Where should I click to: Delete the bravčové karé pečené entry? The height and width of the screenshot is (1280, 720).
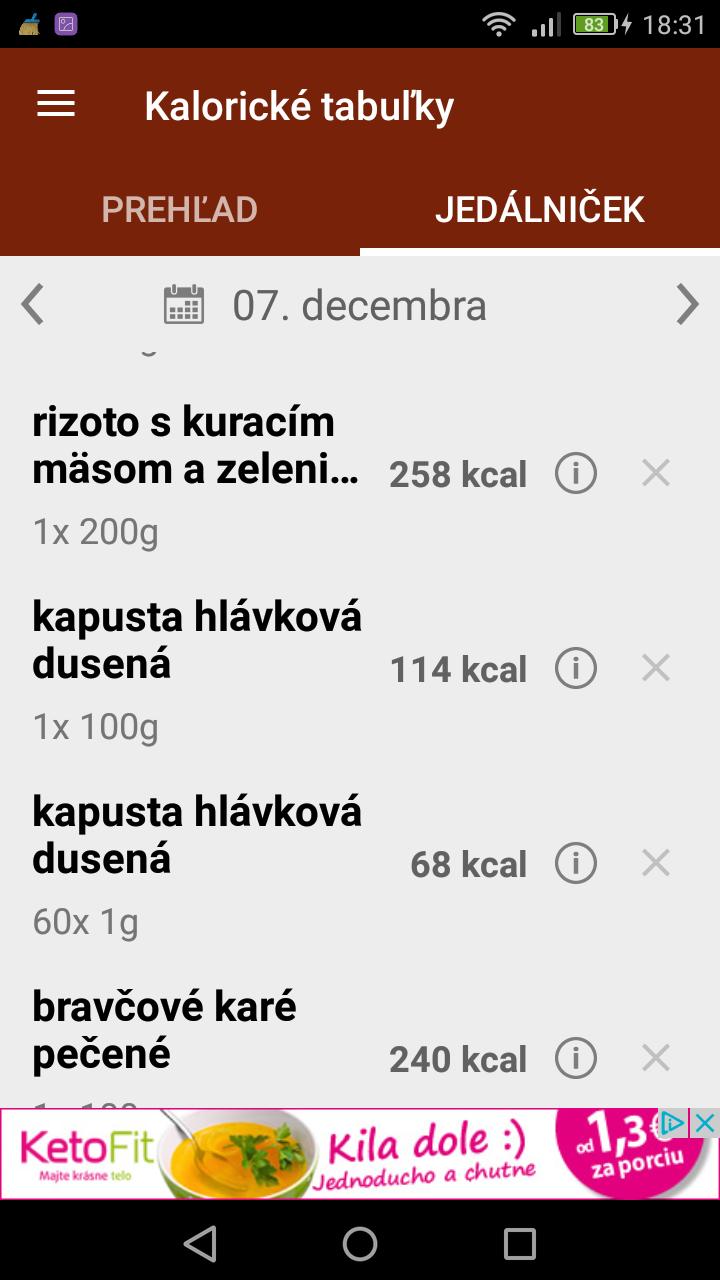coord(656,1058)
